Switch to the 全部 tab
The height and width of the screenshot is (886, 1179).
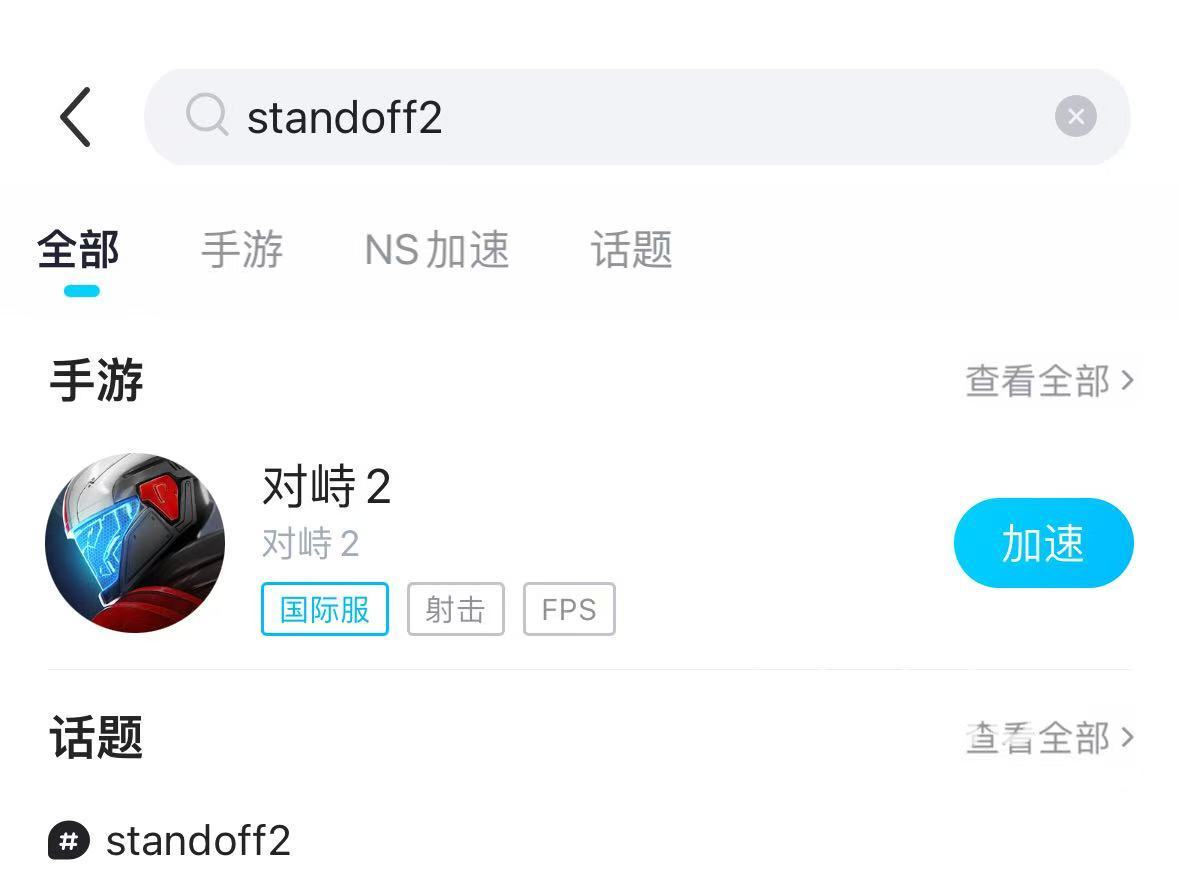79,250
